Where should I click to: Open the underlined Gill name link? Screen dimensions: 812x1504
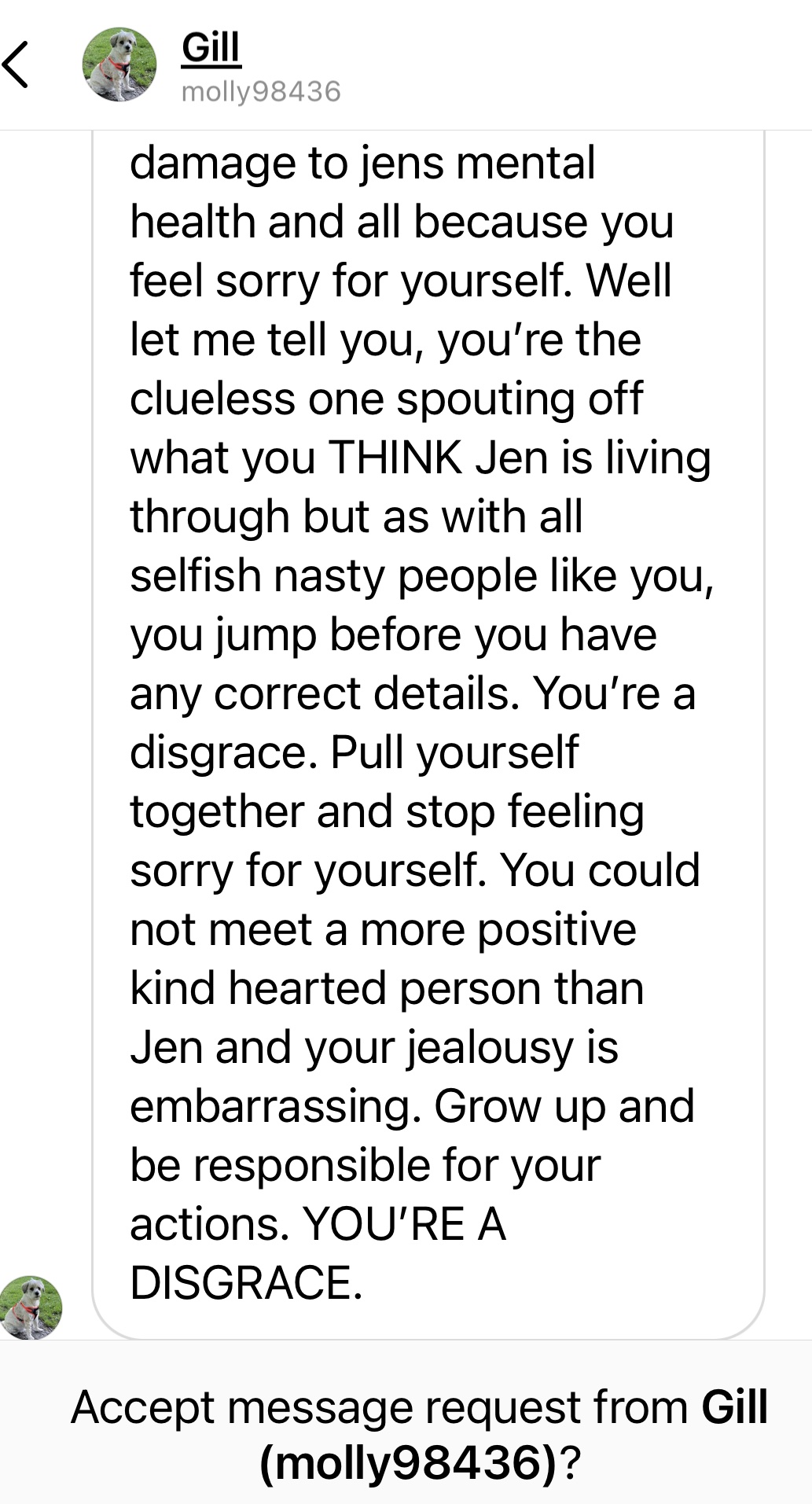point(211,47)
